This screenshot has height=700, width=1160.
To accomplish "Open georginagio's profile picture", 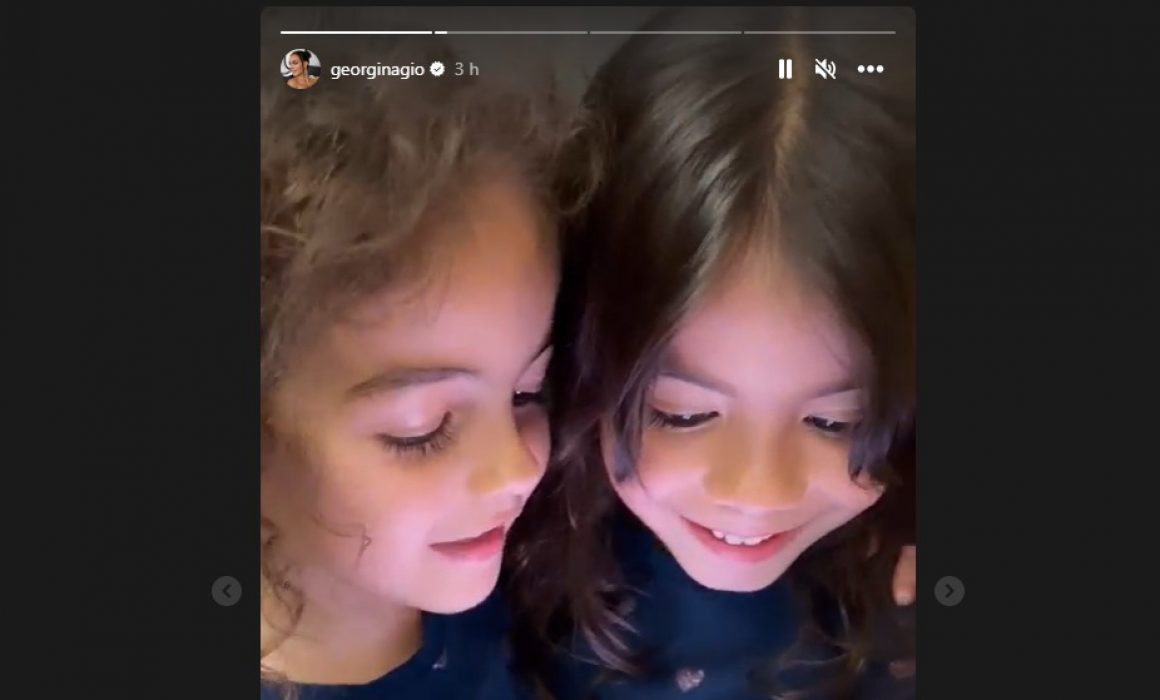I will 300,69.
